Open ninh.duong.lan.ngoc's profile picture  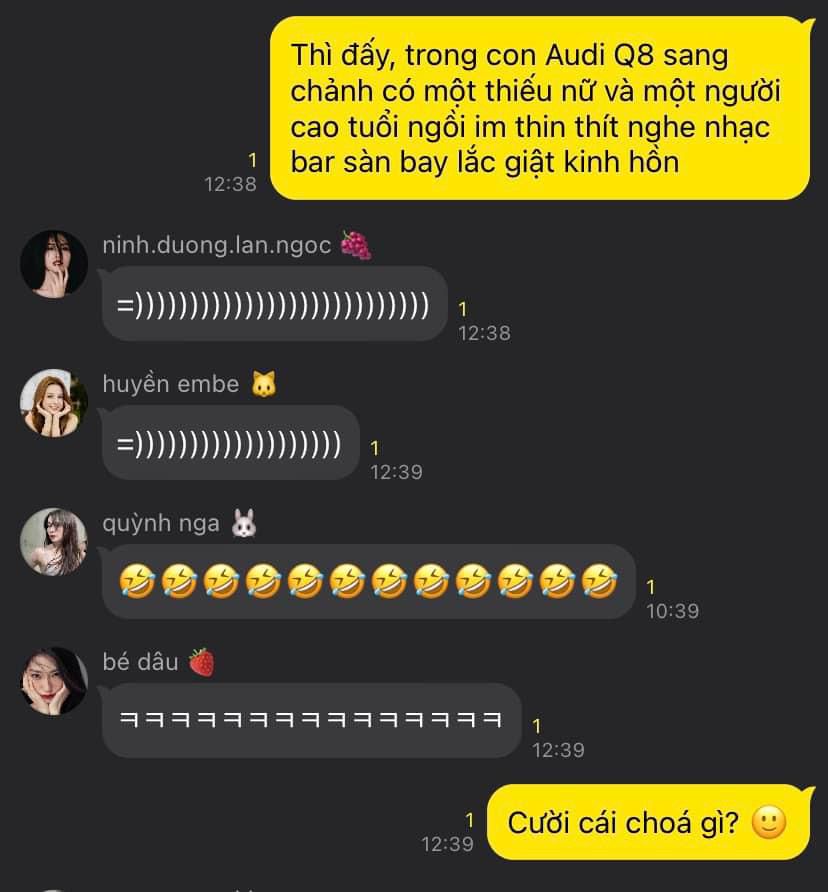tap(54, 263)
